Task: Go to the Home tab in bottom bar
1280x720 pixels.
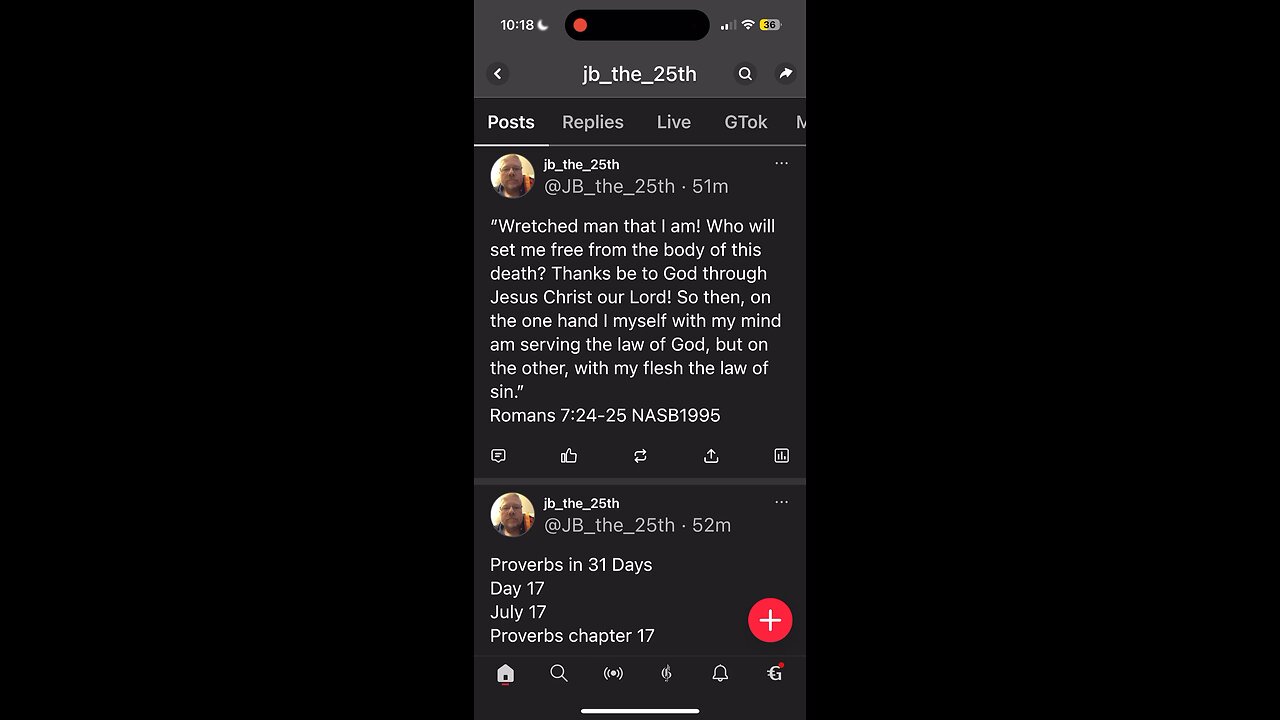Action: 505,674
